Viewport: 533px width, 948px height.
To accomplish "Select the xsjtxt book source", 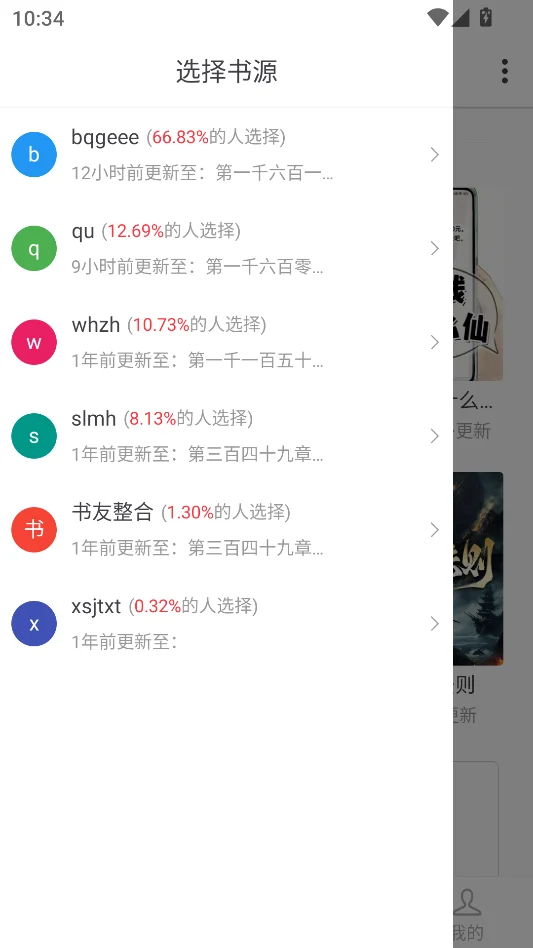I will (x=226, y=623).
